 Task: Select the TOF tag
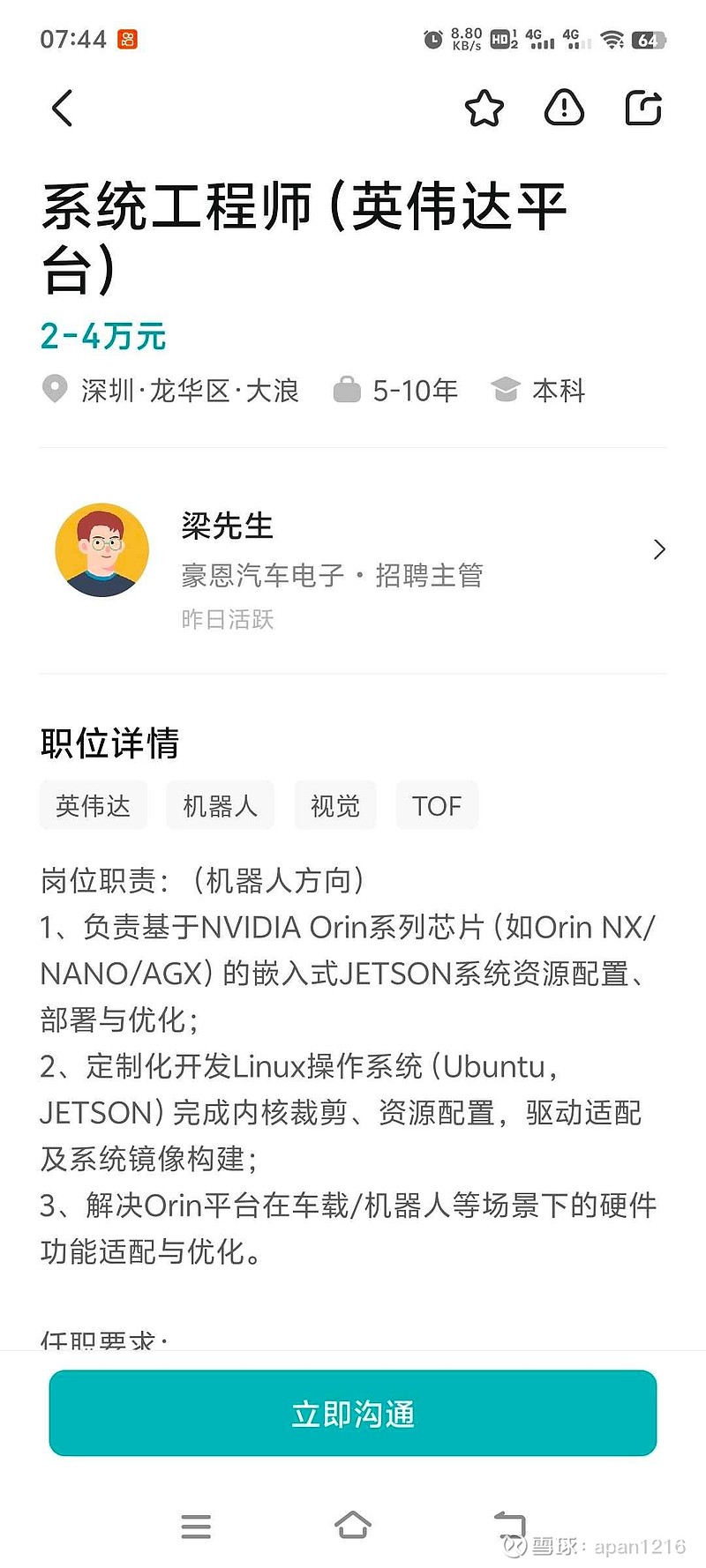[437, 805]
